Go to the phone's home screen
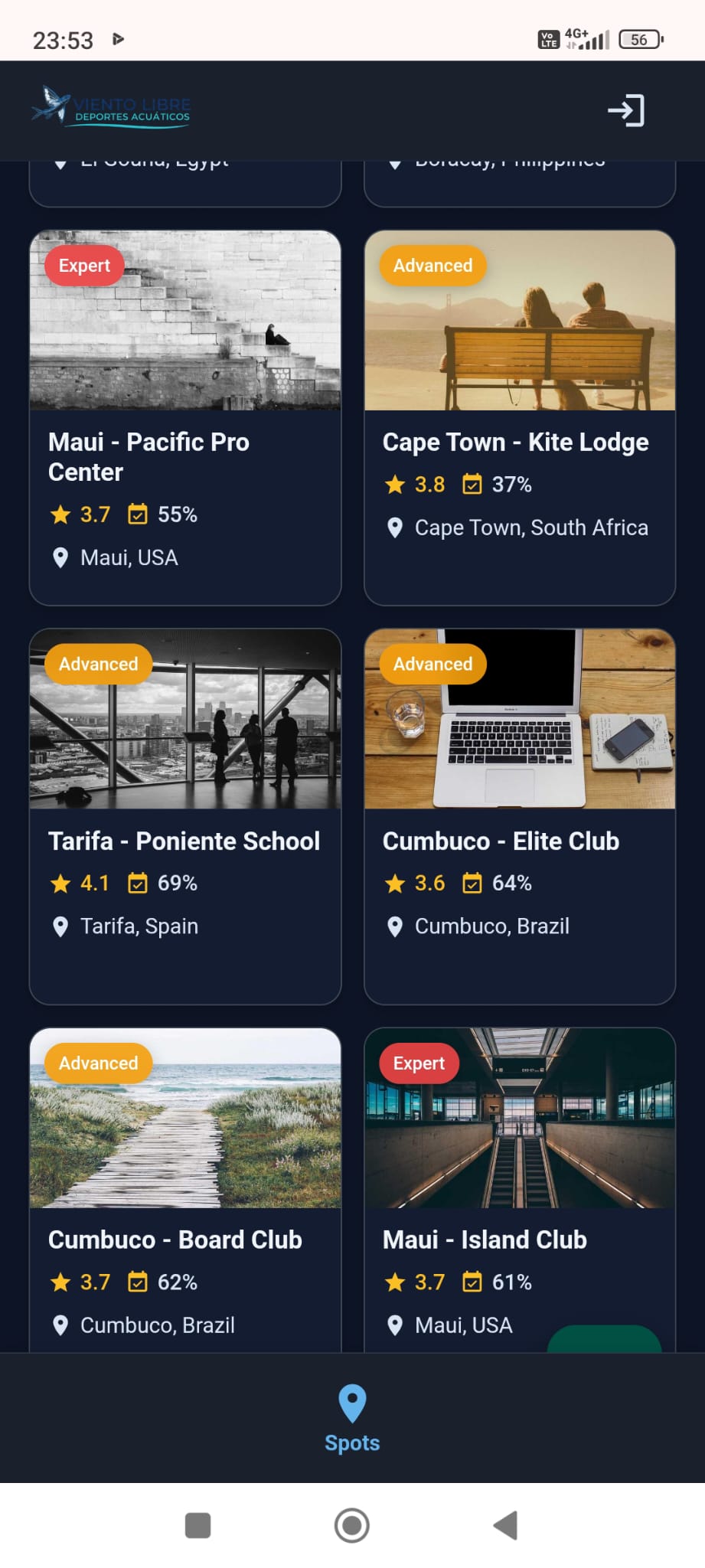The width and height of the screenshot is (705, 1568). 352,1525
